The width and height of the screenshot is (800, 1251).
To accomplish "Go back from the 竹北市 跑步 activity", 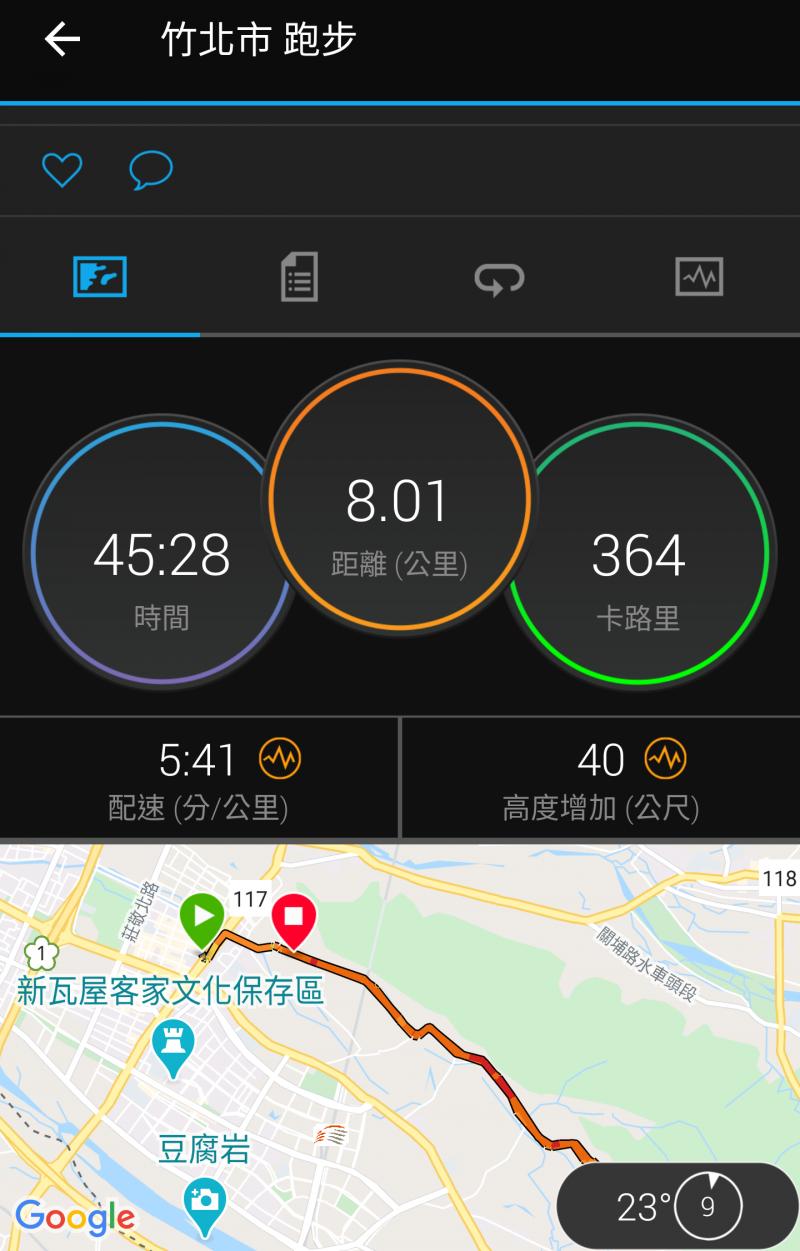I will pos(62,40).
